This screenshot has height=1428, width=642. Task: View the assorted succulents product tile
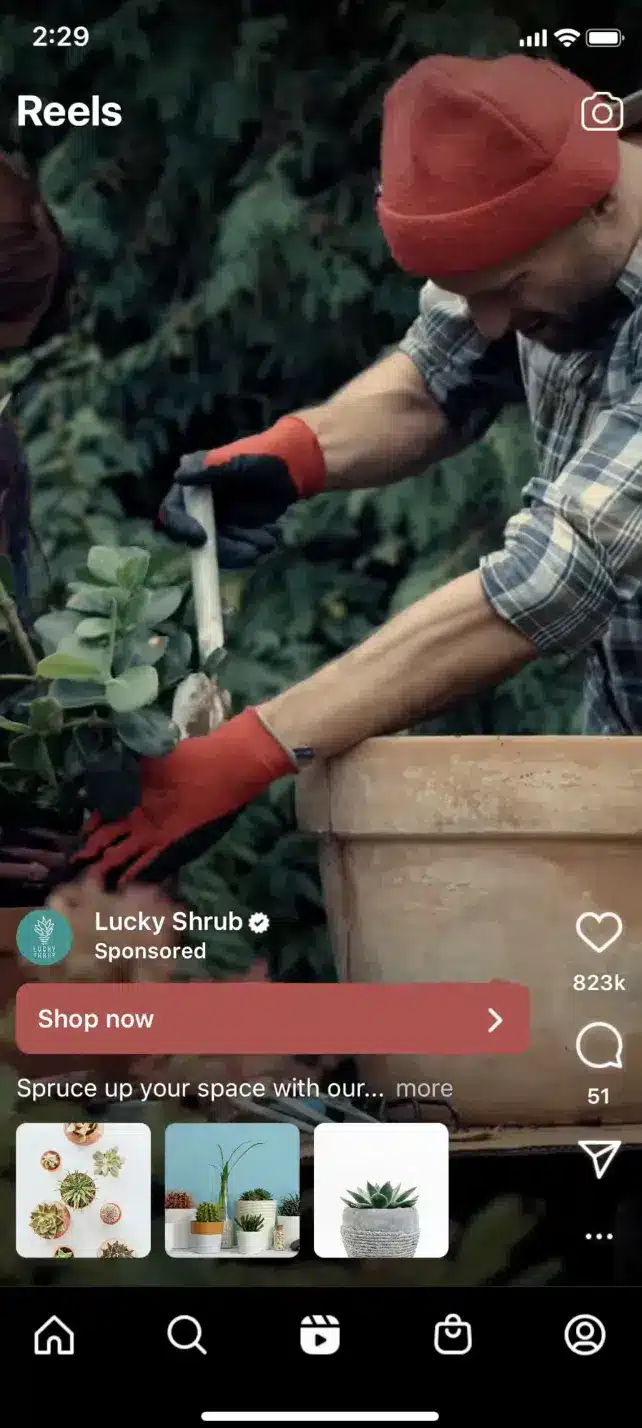83,1190
